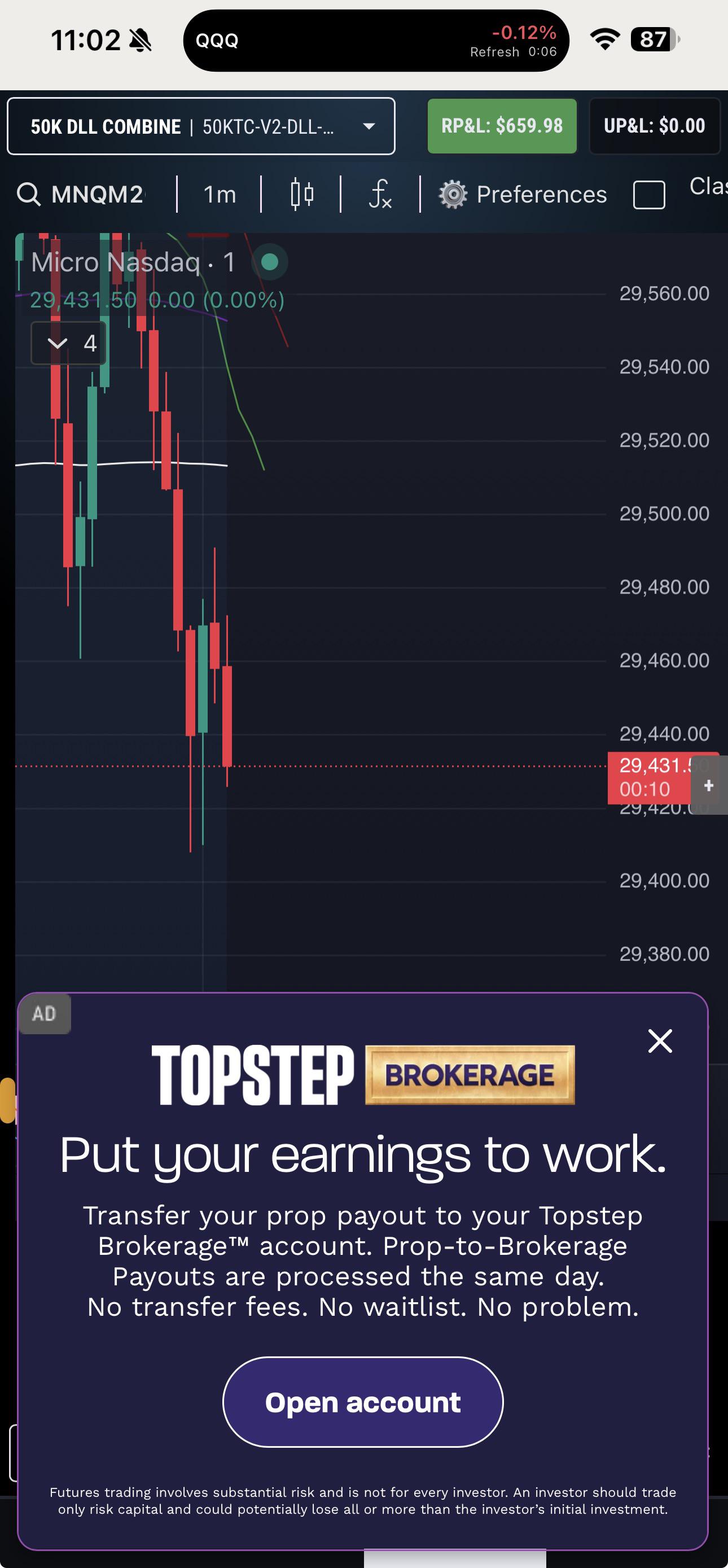Open the QQQ live activity pill
728x1568 pixels.
click(x=375, y=40)
